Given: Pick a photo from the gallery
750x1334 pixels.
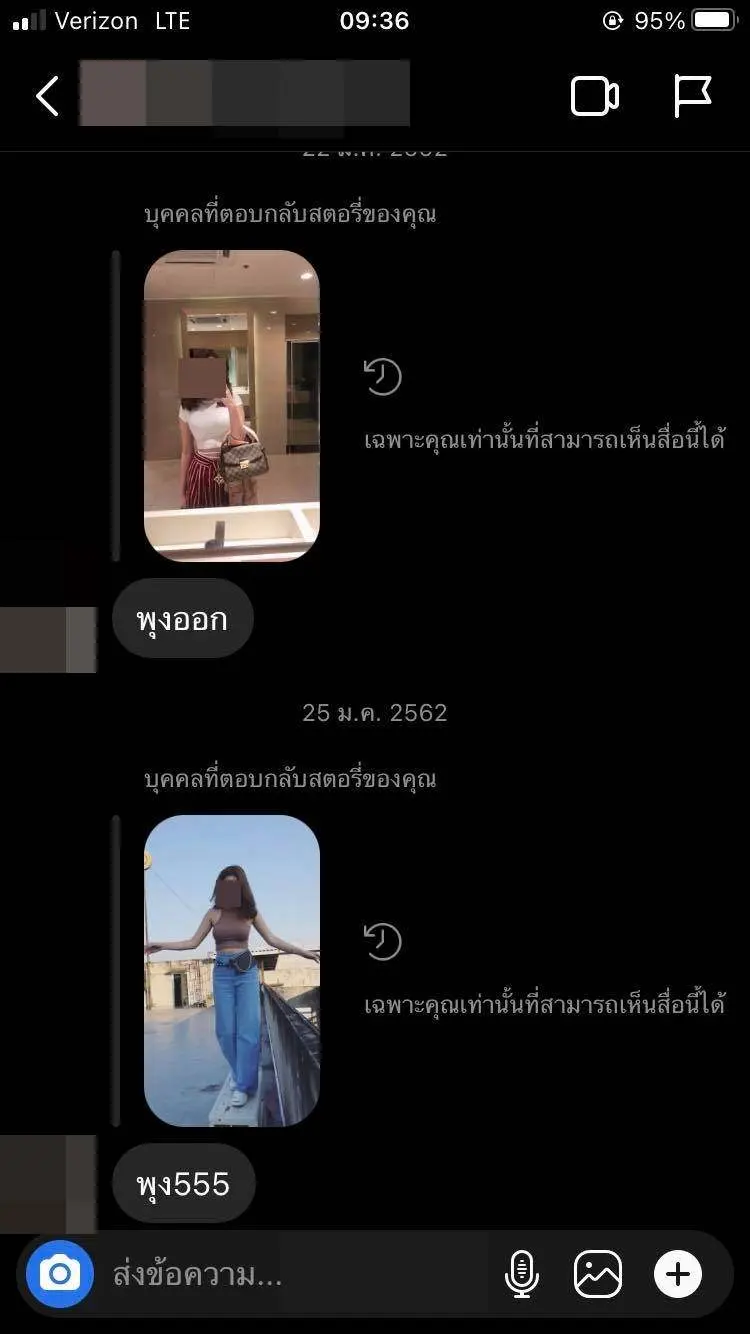Looking at the screenshot, I should click(597, 1274).
